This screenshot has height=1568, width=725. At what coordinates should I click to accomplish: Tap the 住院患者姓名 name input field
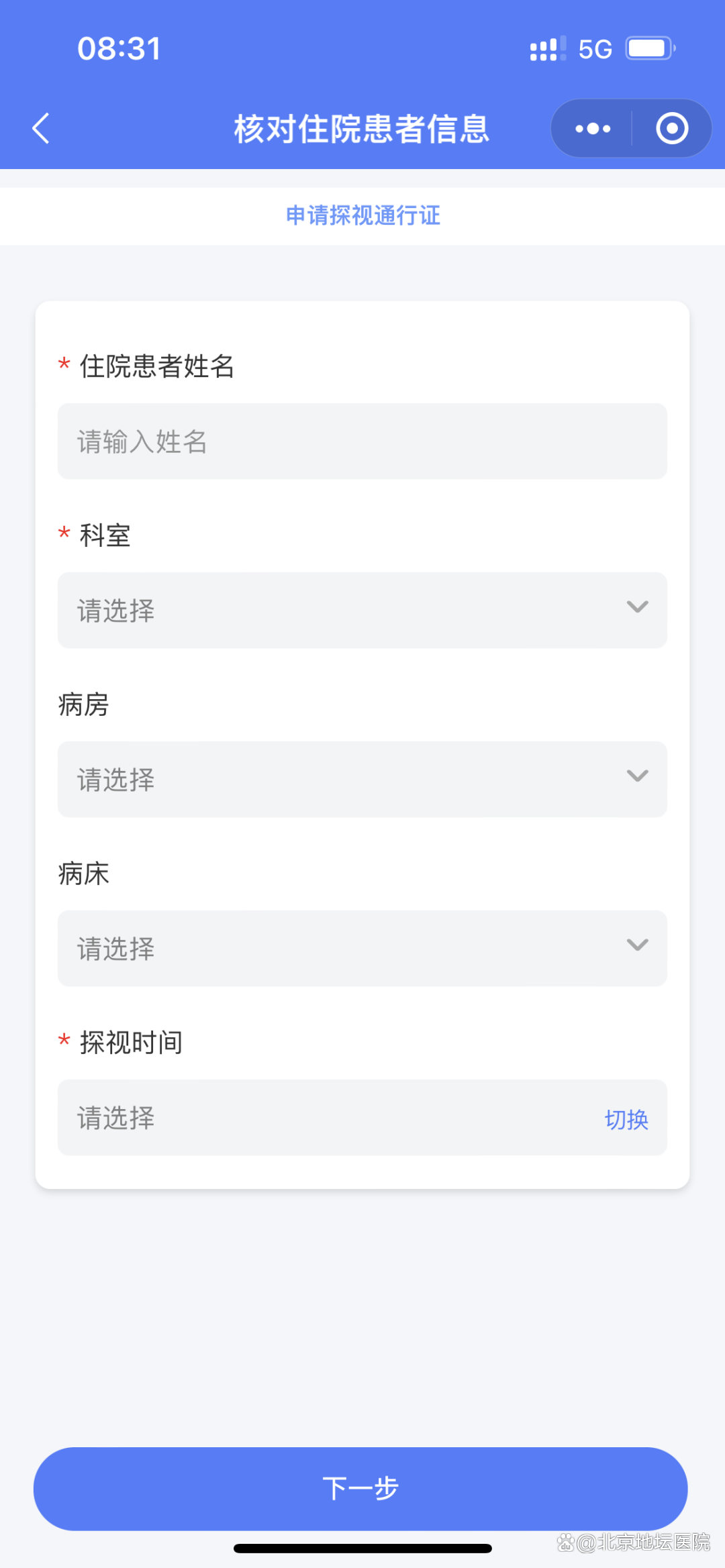pyautogui.click(x=362, y=441)
